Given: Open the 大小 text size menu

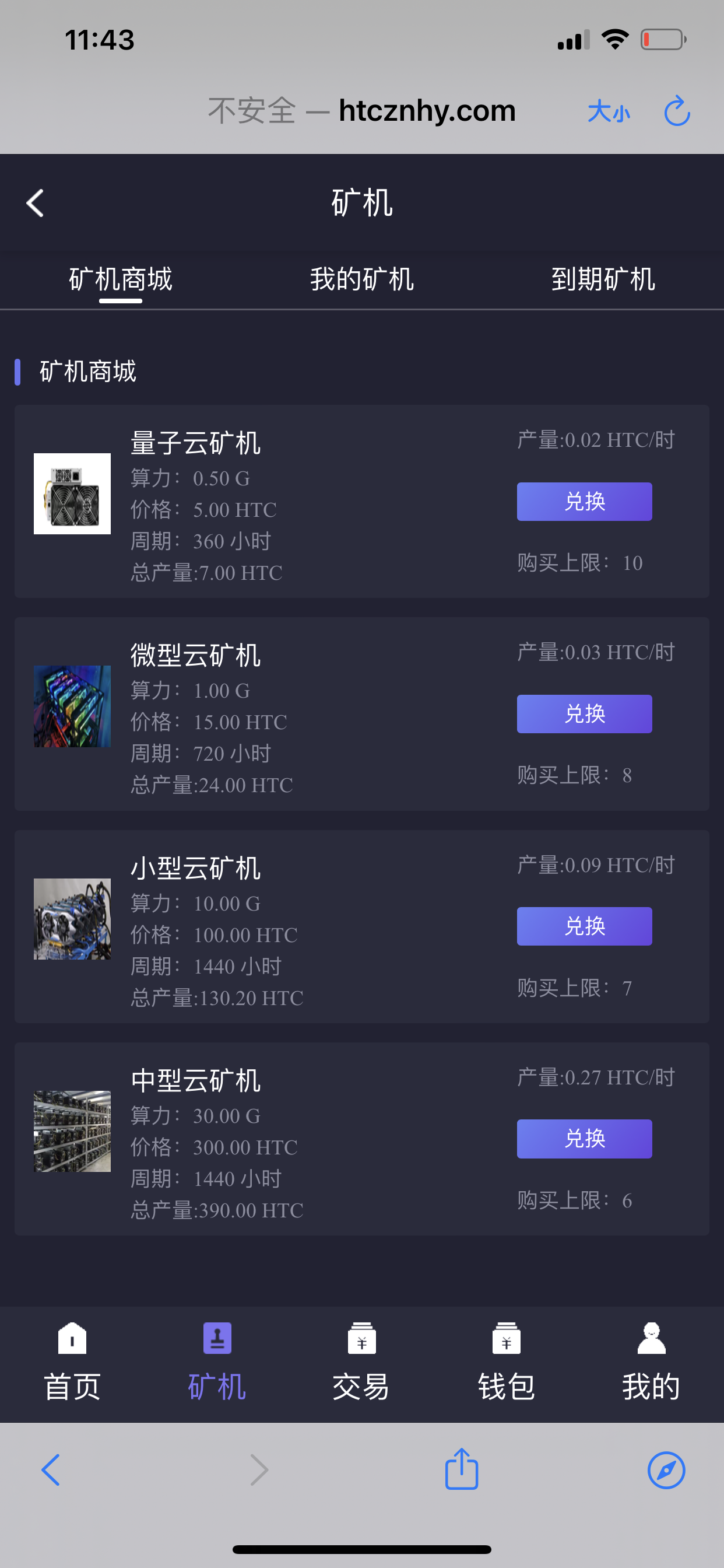Looking at the screenshot, I should coord(609,112).
